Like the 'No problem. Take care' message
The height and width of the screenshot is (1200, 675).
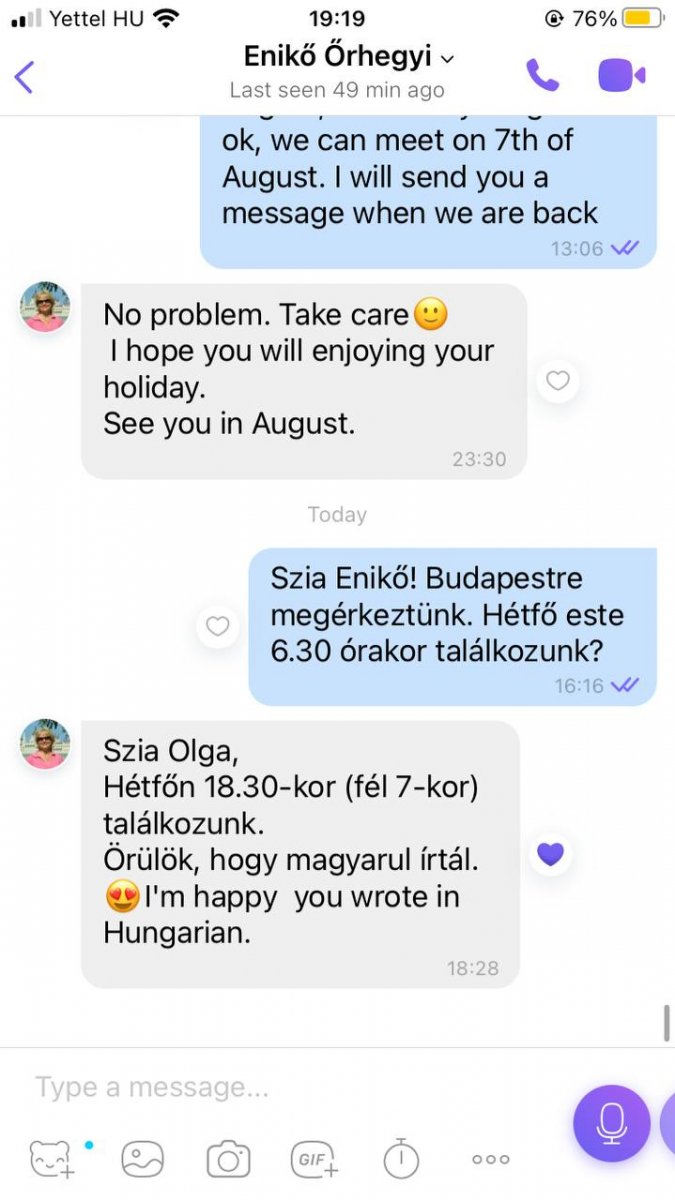(x=557, y=380)
